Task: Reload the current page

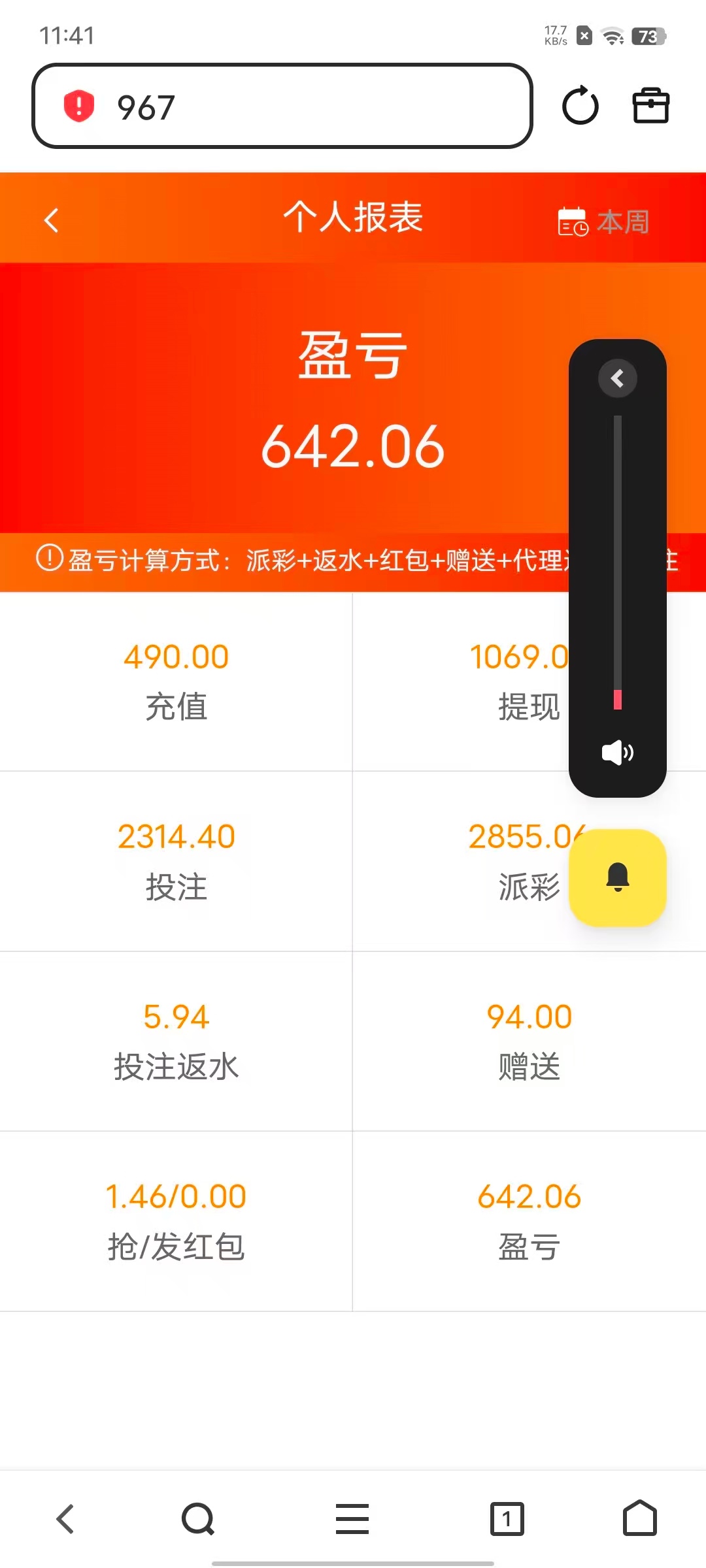Action: [580, 106]
